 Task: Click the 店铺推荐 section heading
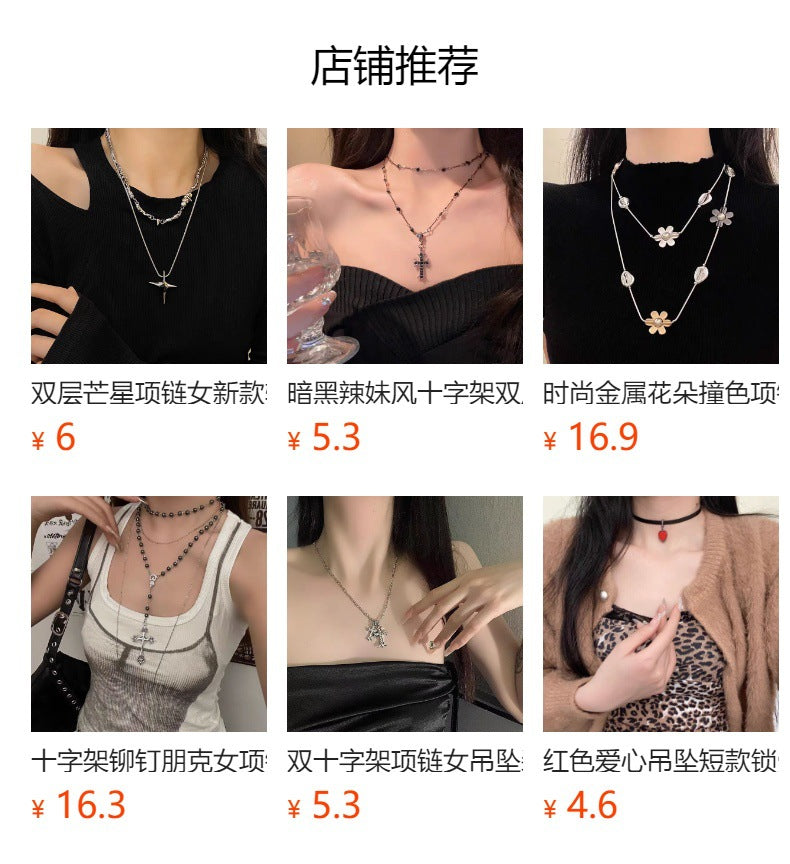(x=395, y=63)
